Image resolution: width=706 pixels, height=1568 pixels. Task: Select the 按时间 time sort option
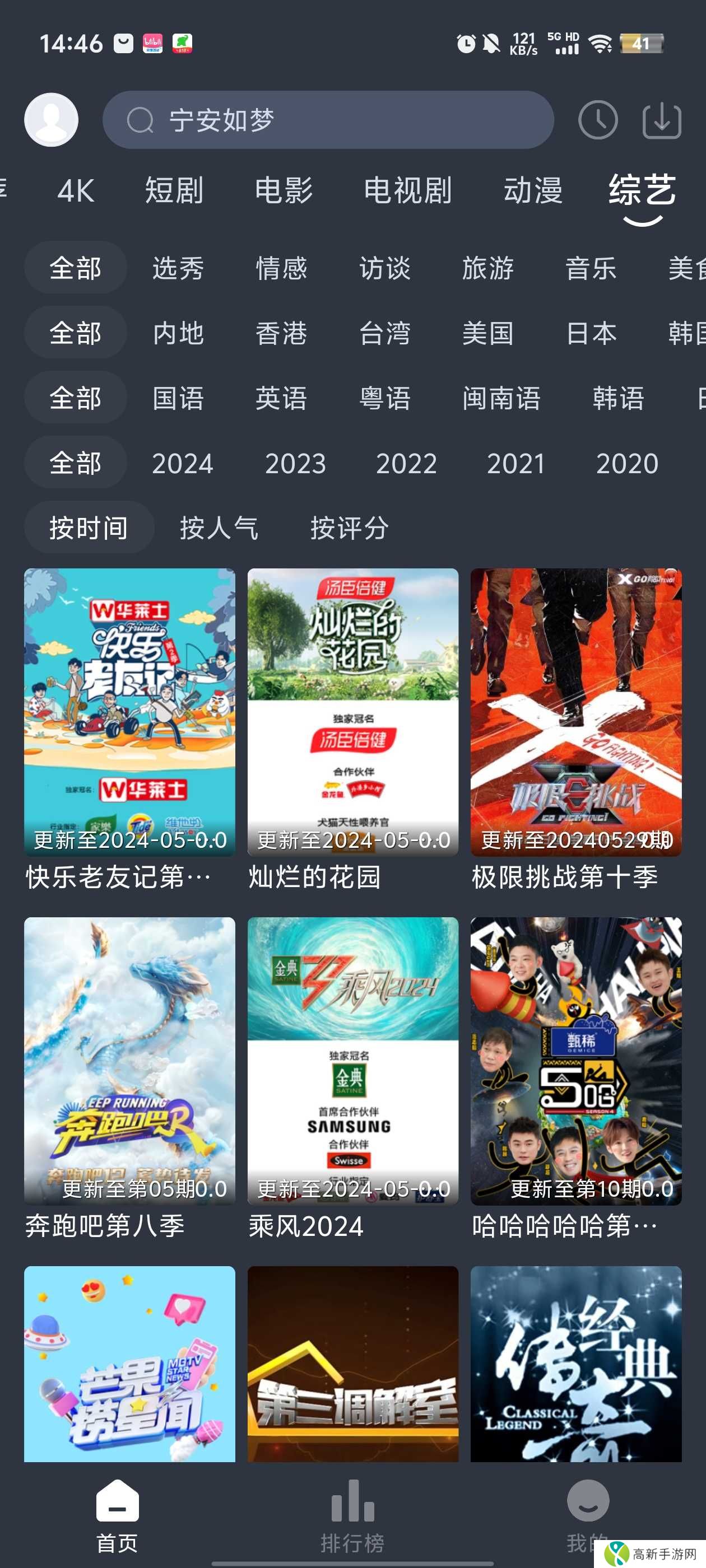coord(89,528)
